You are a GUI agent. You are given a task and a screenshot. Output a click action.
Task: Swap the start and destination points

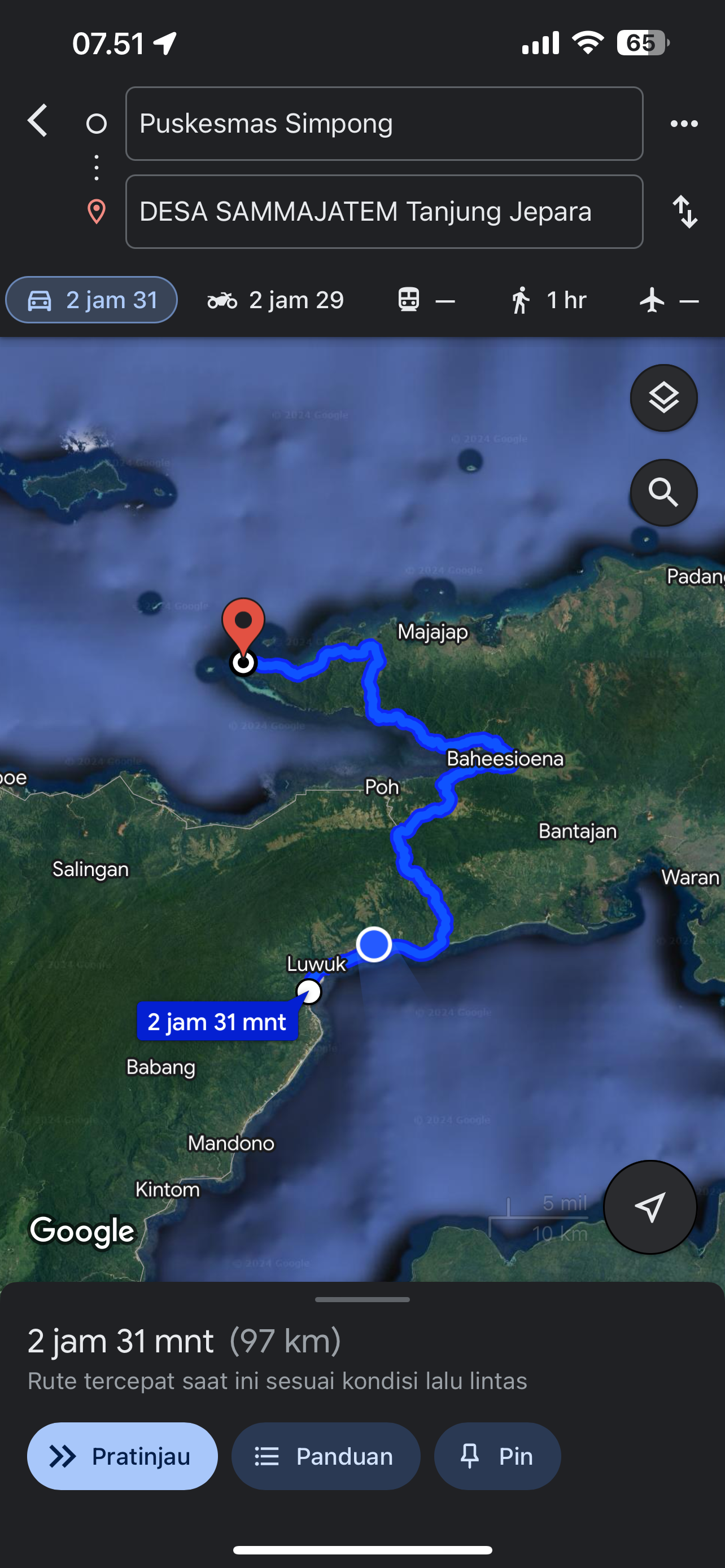tap(685, 212)
